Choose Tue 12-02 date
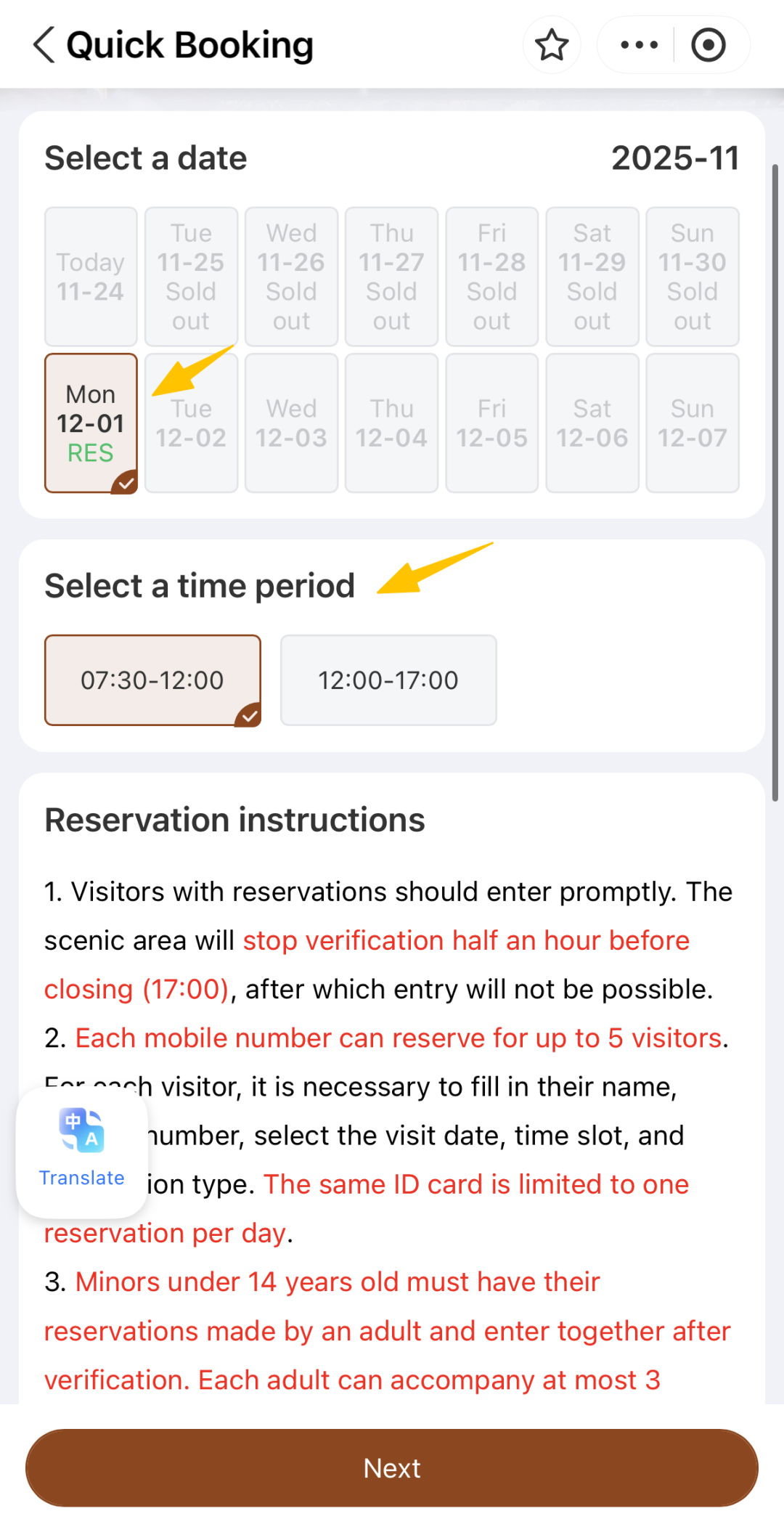The height and width of the screenshot is (1527, 784). [191, 423]
